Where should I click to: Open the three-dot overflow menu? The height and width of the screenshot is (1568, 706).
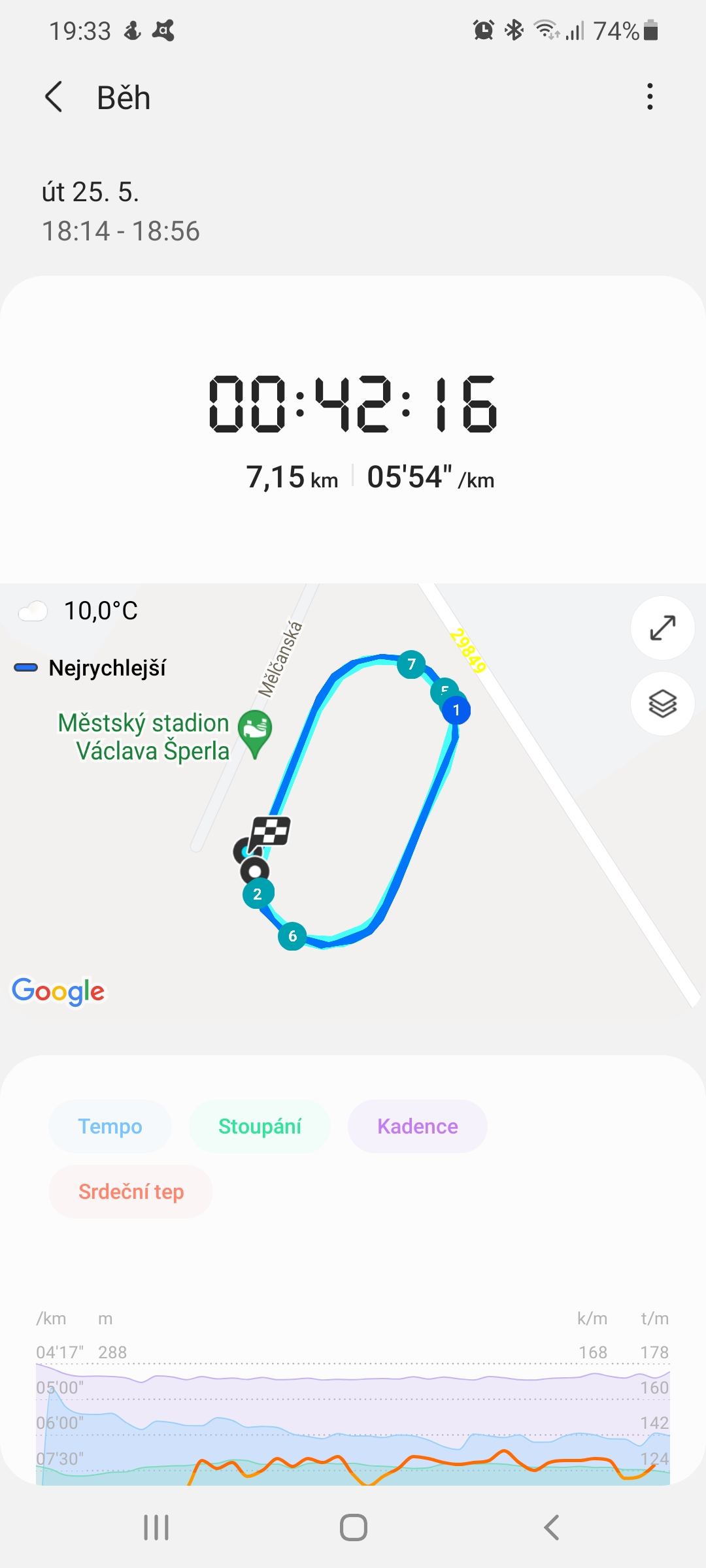pyautogui.click(x=649, y=97)
